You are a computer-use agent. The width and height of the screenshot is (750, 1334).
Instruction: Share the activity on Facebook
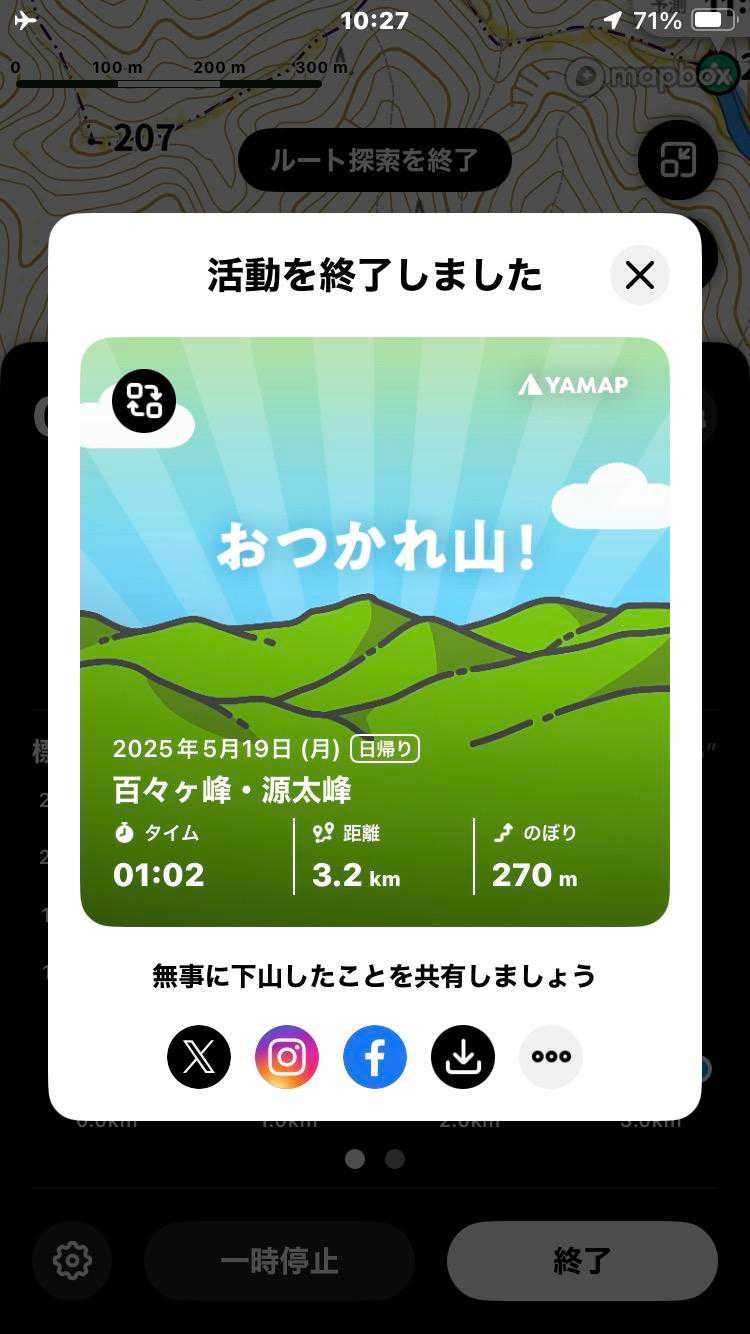click(x=375, y=1057)
